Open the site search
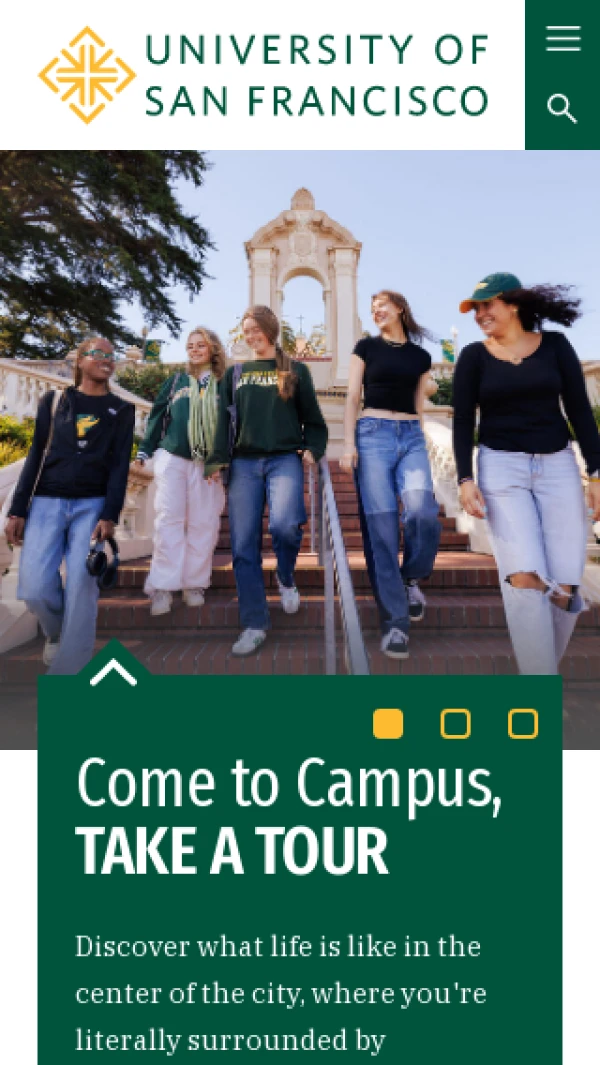Viewport: 600px width, 1065px height. tap(562, 109)
